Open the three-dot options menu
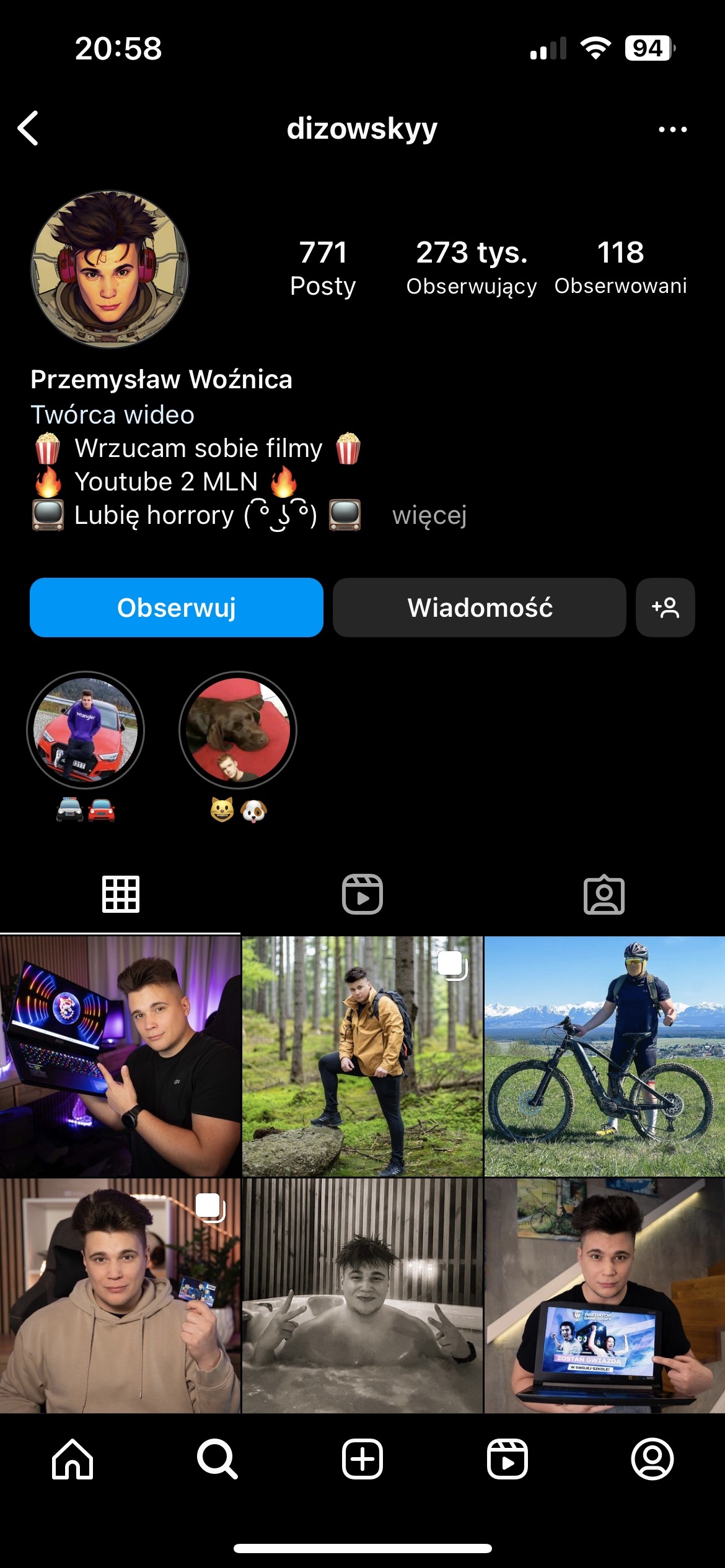This screenshot has width=725, height=1568. [x=672, y=129]
